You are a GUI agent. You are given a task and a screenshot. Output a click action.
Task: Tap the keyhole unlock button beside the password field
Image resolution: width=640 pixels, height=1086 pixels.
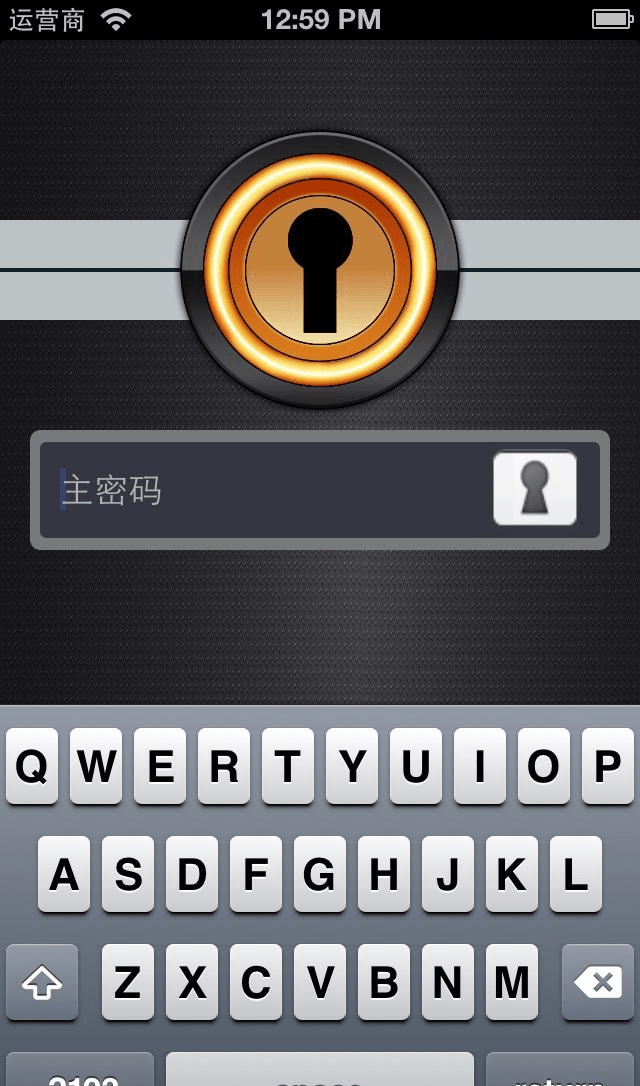click(535, 489)
